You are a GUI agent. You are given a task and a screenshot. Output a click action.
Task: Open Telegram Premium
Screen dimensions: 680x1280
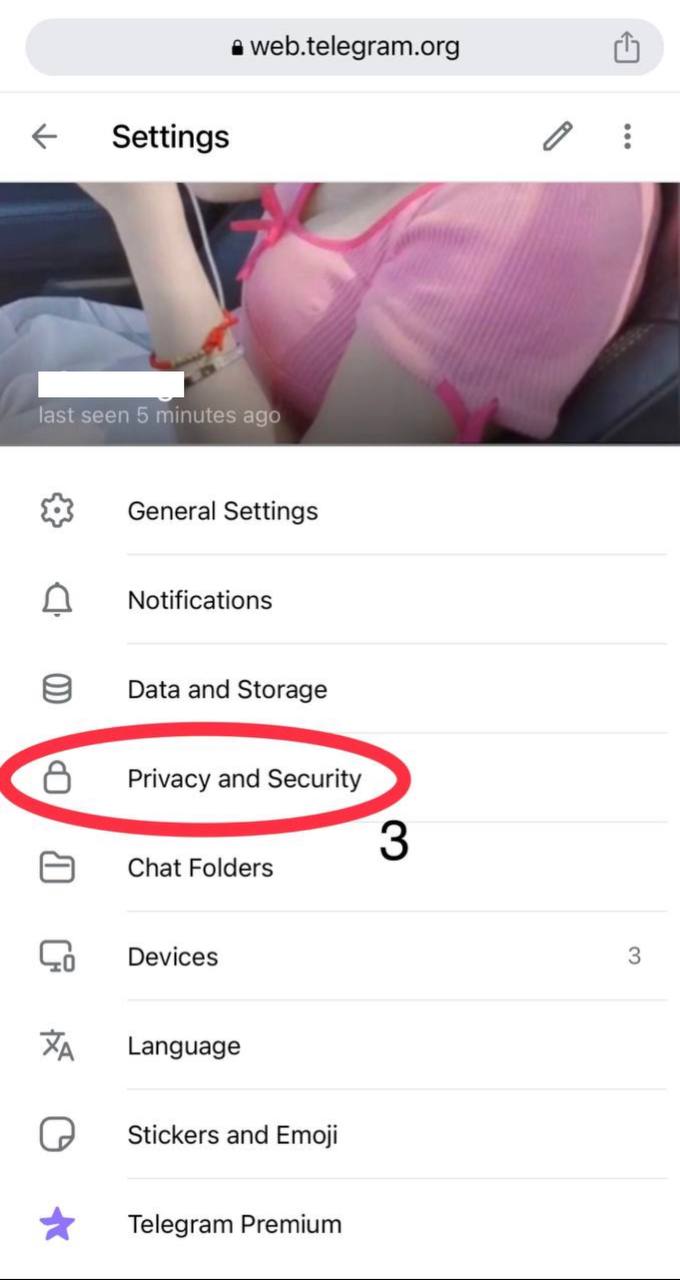pos(234,1224)
